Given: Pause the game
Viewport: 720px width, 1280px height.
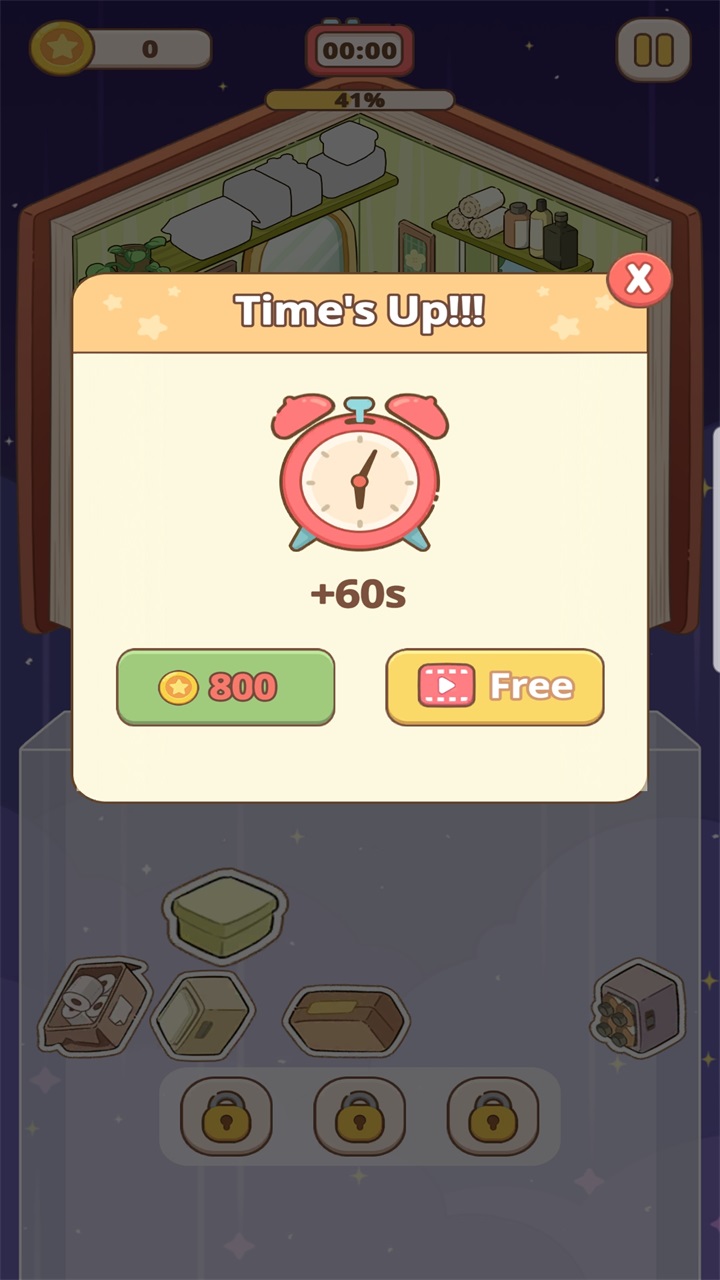Looking at the screenshot, I should coord(653,50).
